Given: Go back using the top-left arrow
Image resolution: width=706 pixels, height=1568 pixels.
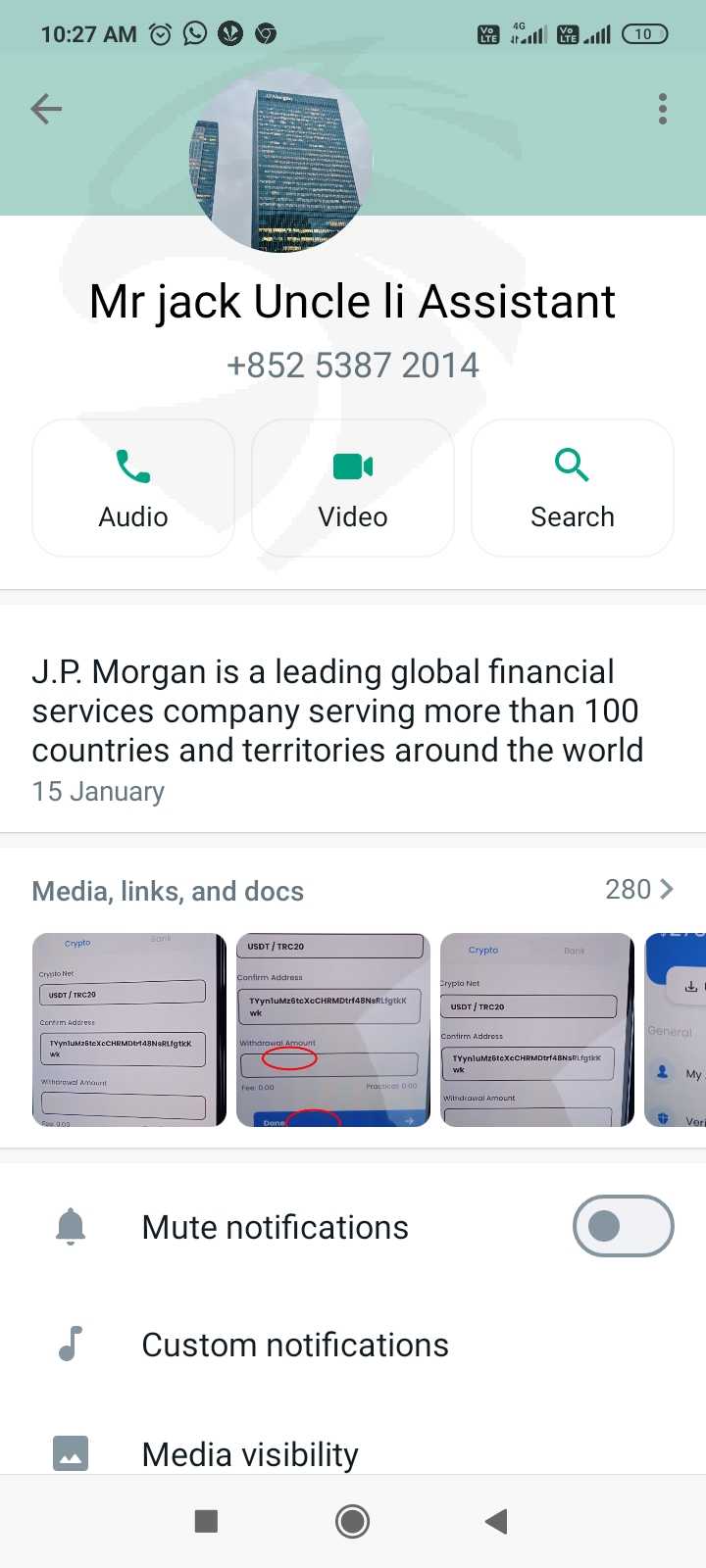Looking at the screenshot, I should tap(46, 109).
